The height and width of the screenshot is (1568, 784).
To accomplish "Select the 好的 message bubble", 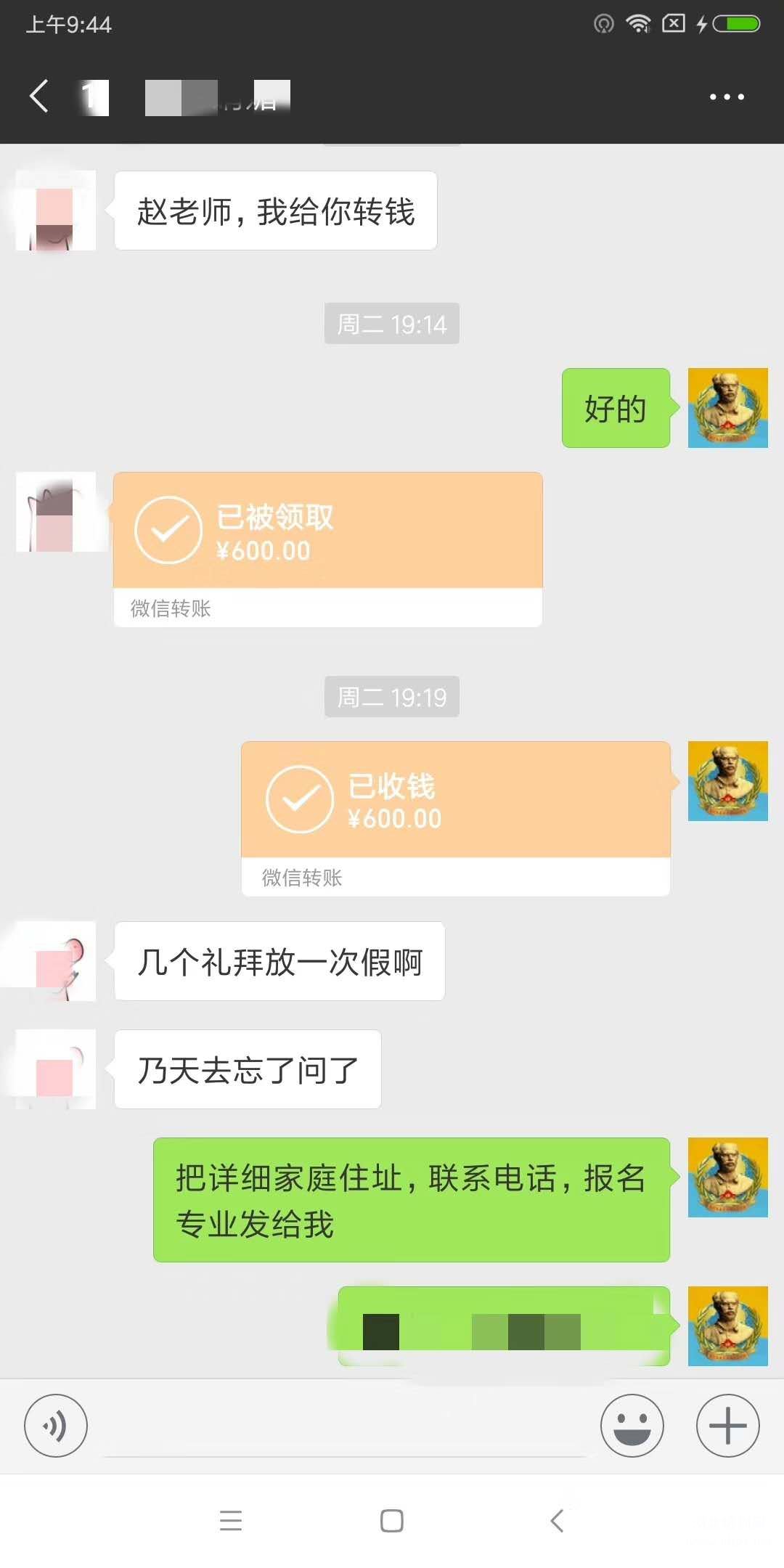I will [615, 408].
